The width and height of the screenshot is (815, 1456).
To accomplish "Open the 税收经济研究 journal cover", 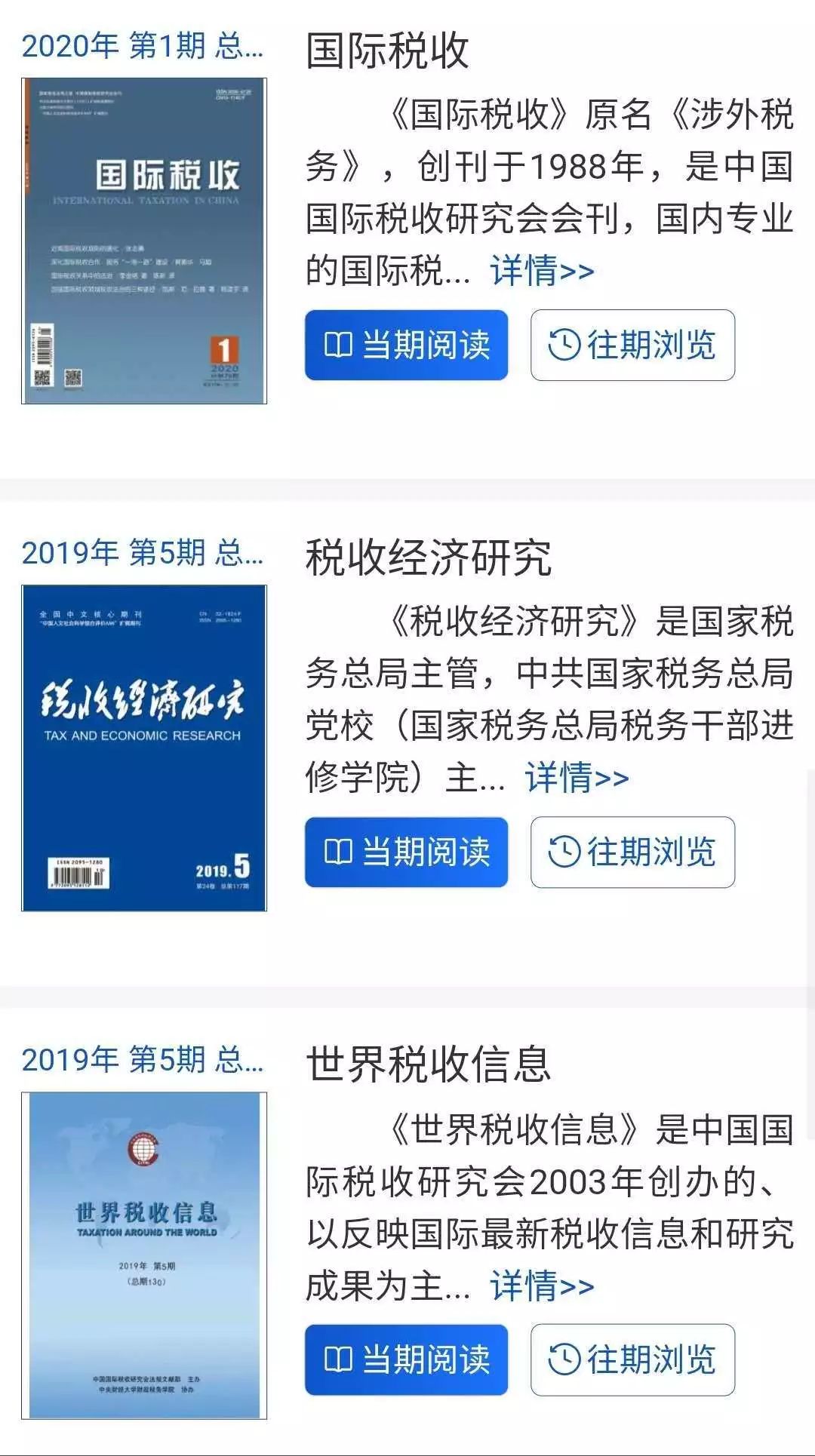I will click(144, 748).
